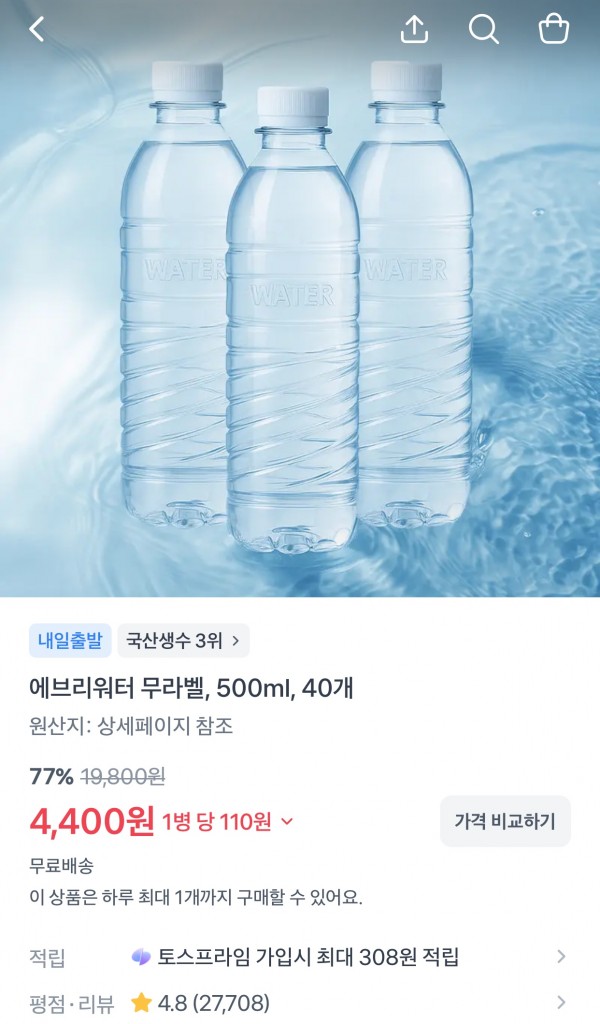
Task: Share this product
Action: pyautogui.click(x=414, y=29)
